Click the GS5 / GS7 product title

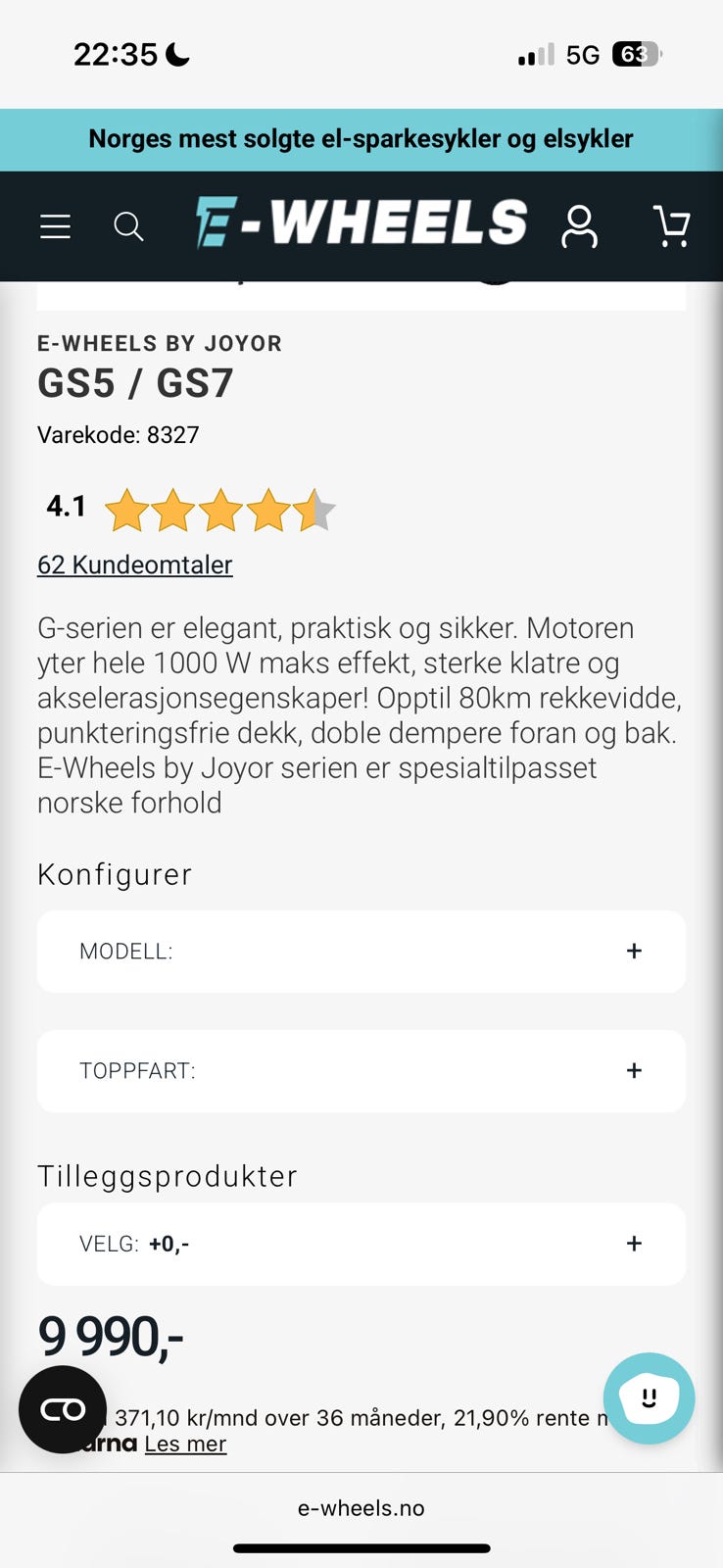click(x=134, y=383)
